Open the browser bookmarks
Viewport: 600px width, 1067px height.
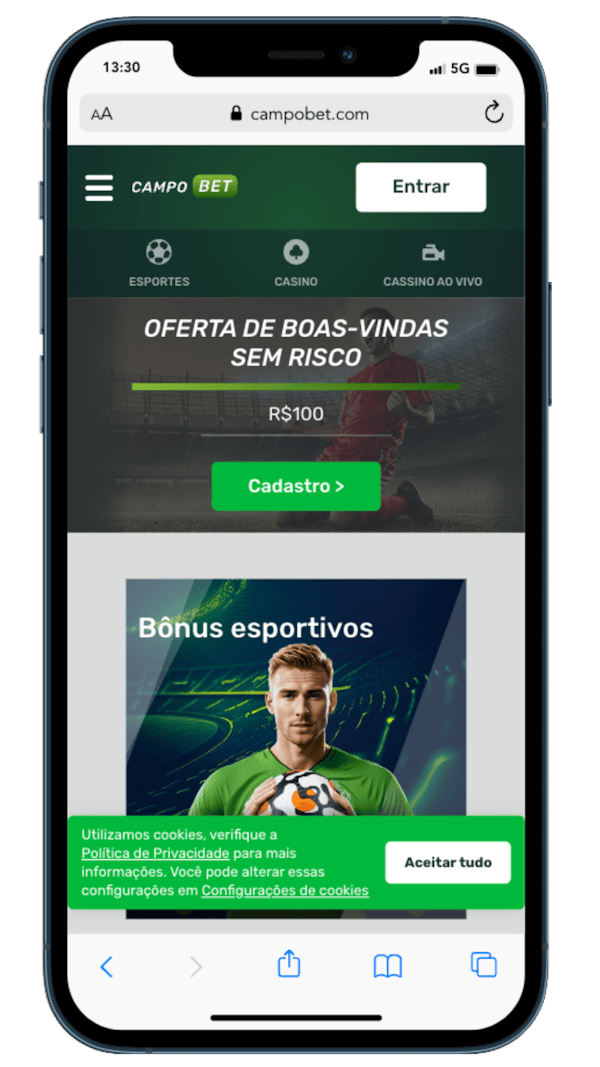[387, 966]
